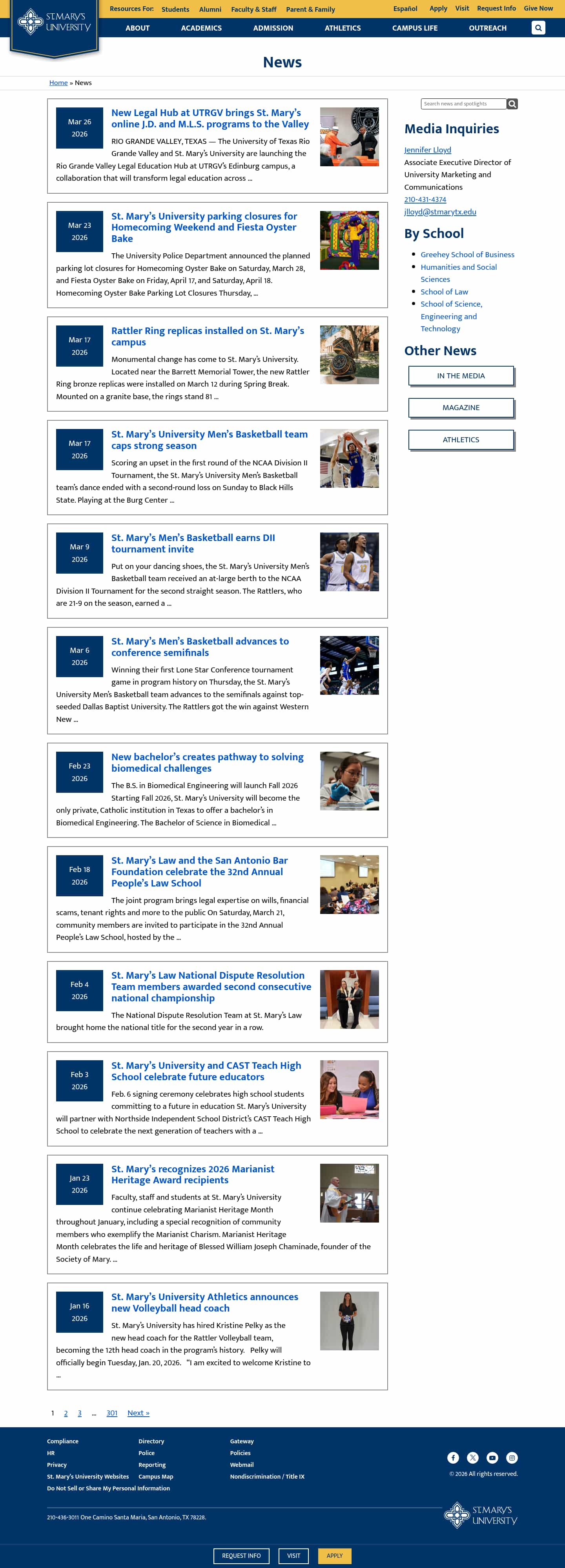
Task: Open the header search icon
Action: tap(538, 28)
